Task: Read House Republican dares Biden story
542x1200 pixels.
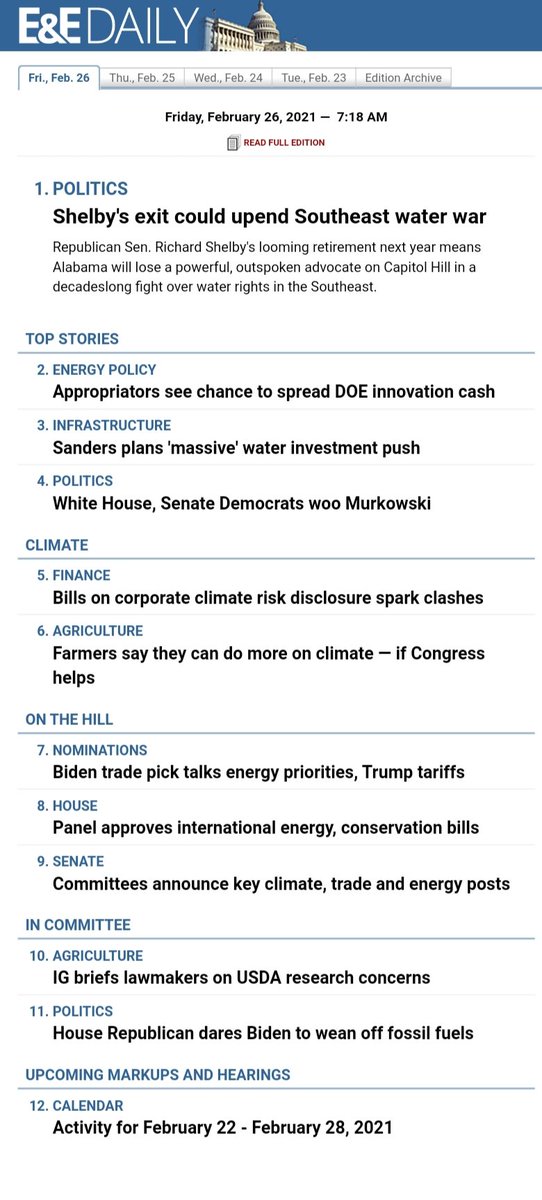Action: (x=263, y=1033)
